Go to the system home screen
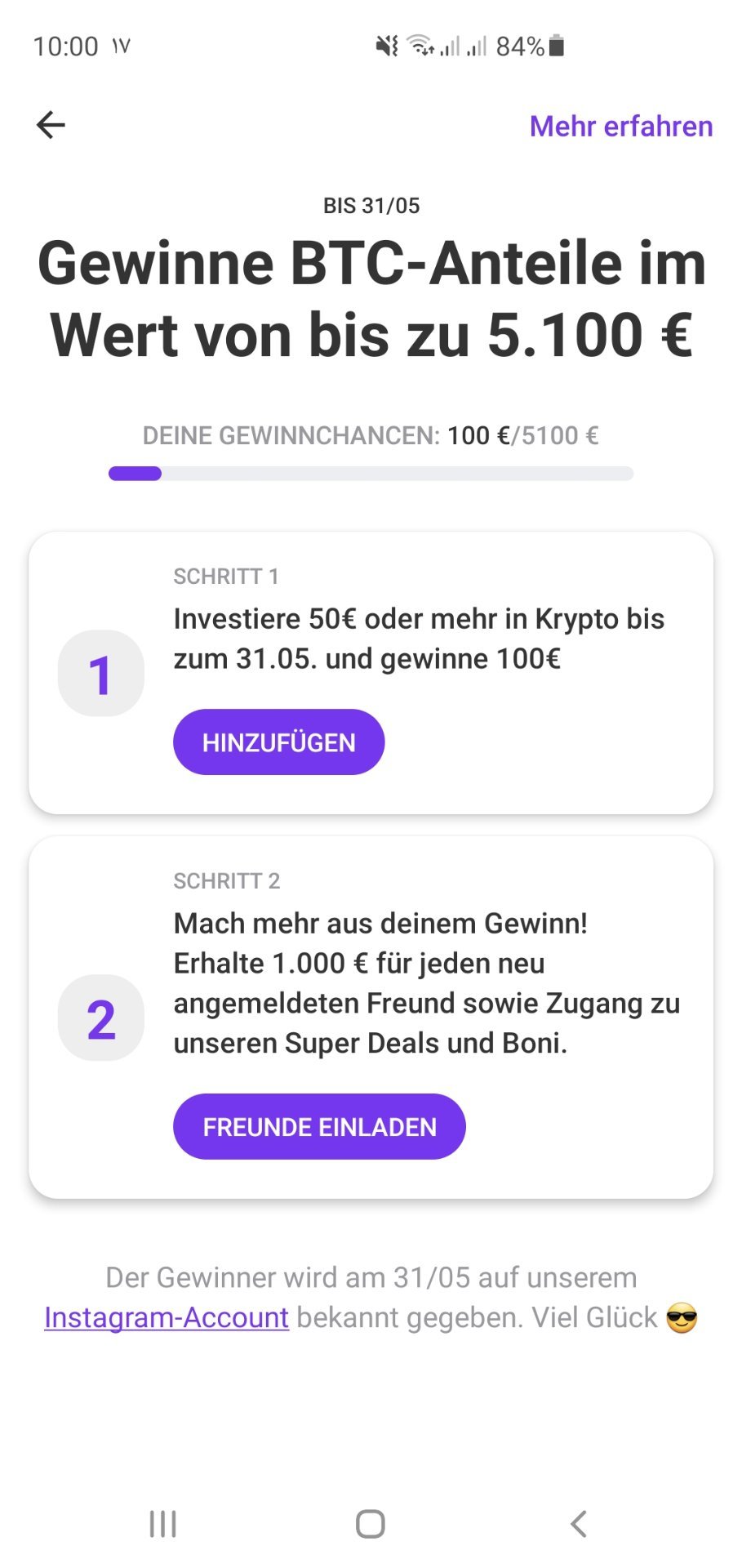742x1568 pixels. [371, 1524]
